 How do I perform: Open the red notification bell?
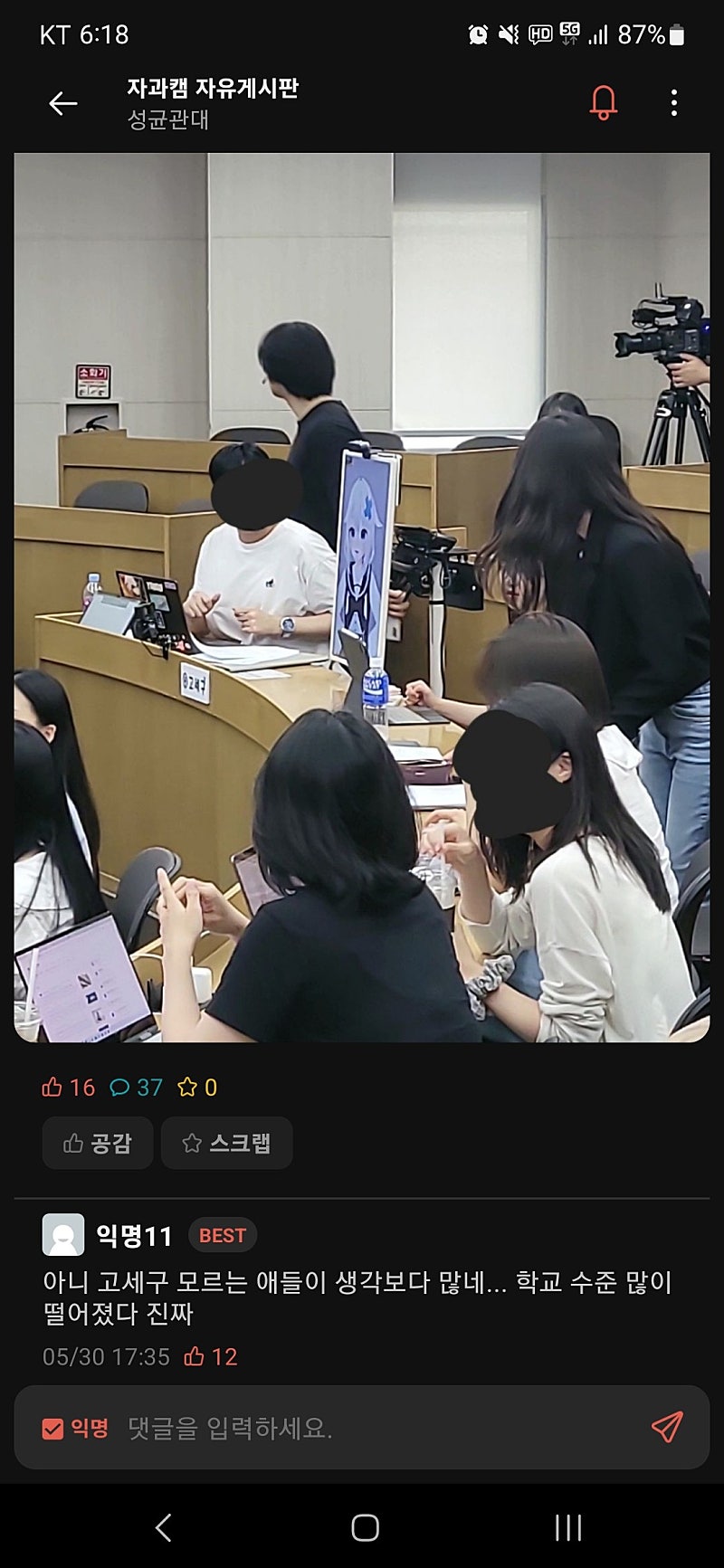(x=604, y=102)
